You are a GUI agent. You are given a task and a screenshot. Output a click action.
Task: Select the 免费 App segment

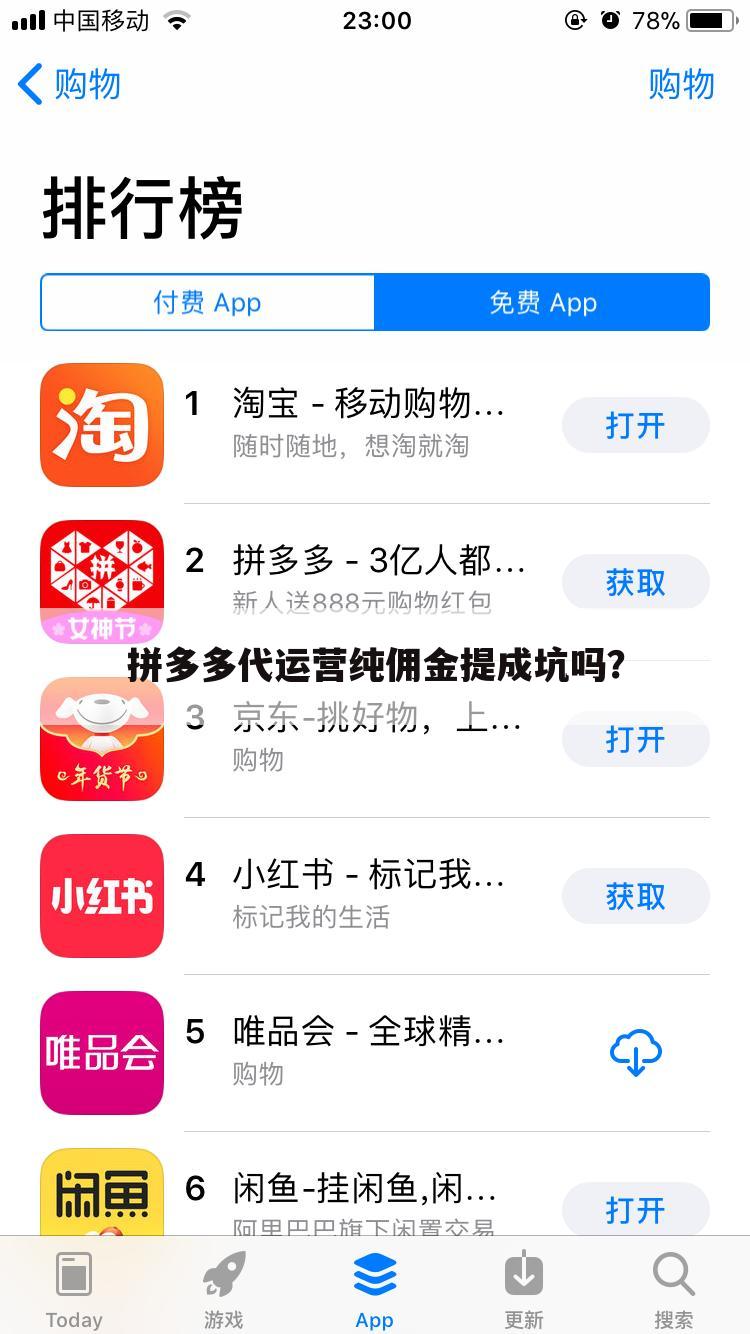tap(543, 302)
